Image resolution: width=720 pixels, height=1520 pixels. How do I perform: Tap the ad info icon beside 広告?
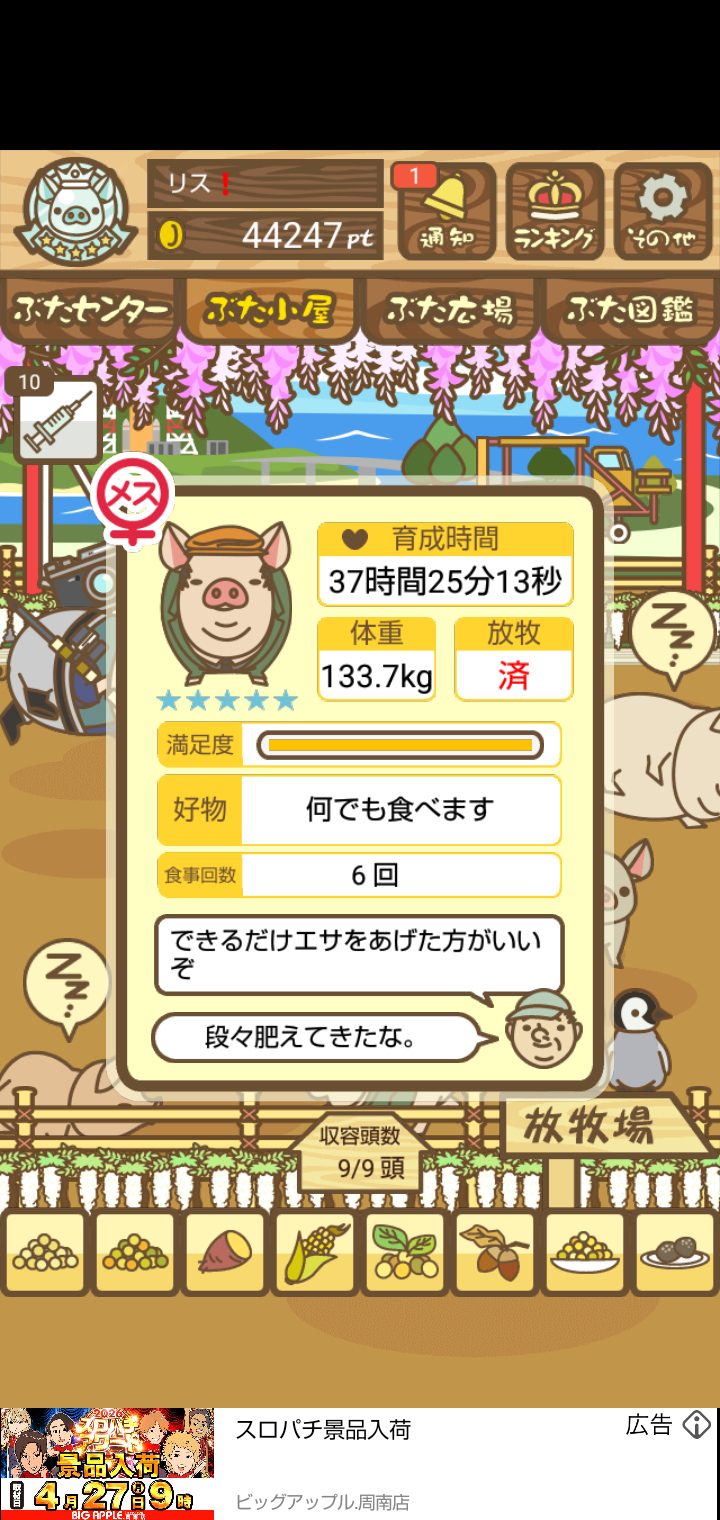click(696, 1425)
